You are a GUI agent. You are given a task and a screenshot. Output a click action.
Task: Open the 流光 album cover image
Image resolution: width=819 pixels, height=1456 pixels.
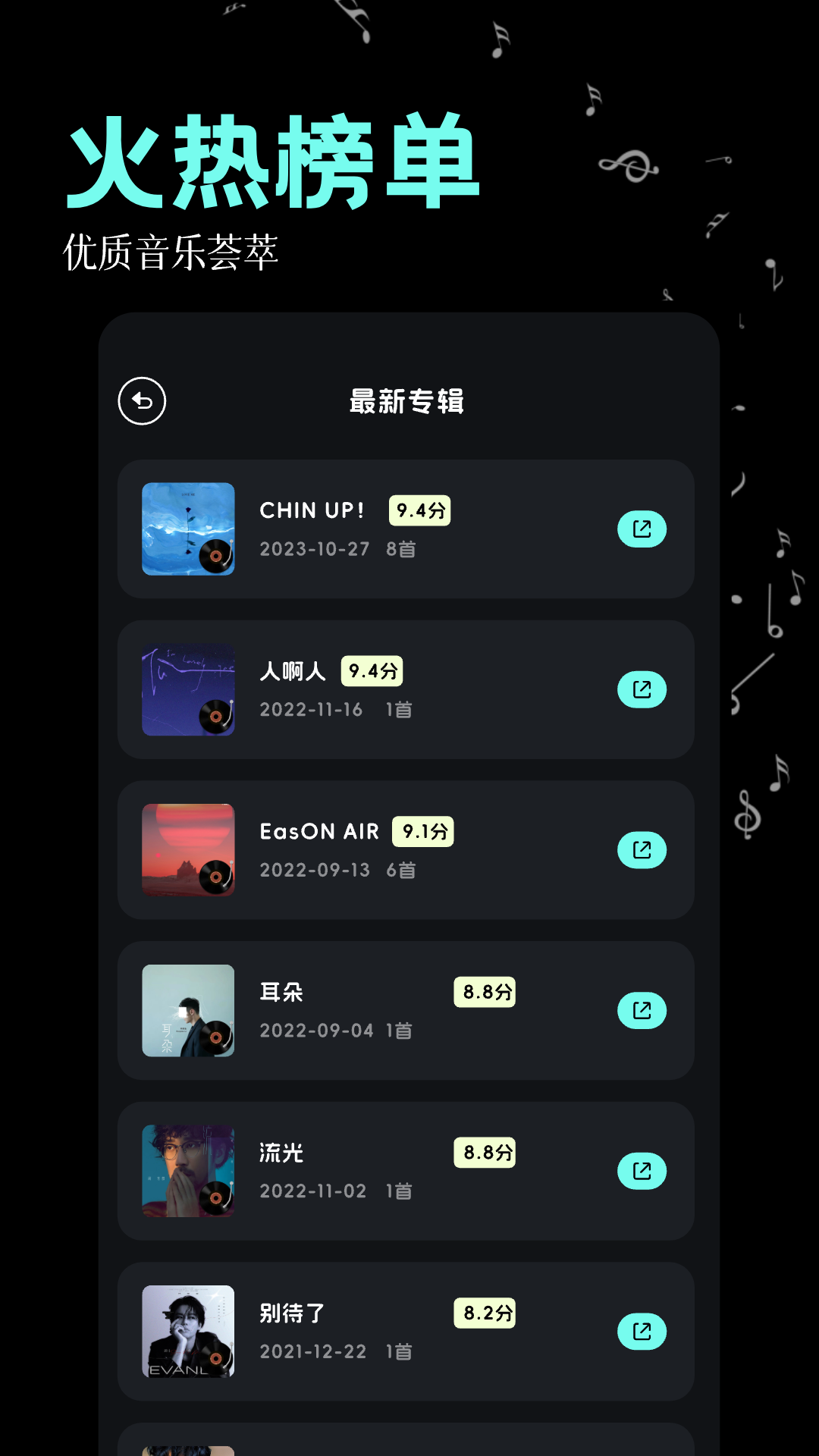(188, 1172)
